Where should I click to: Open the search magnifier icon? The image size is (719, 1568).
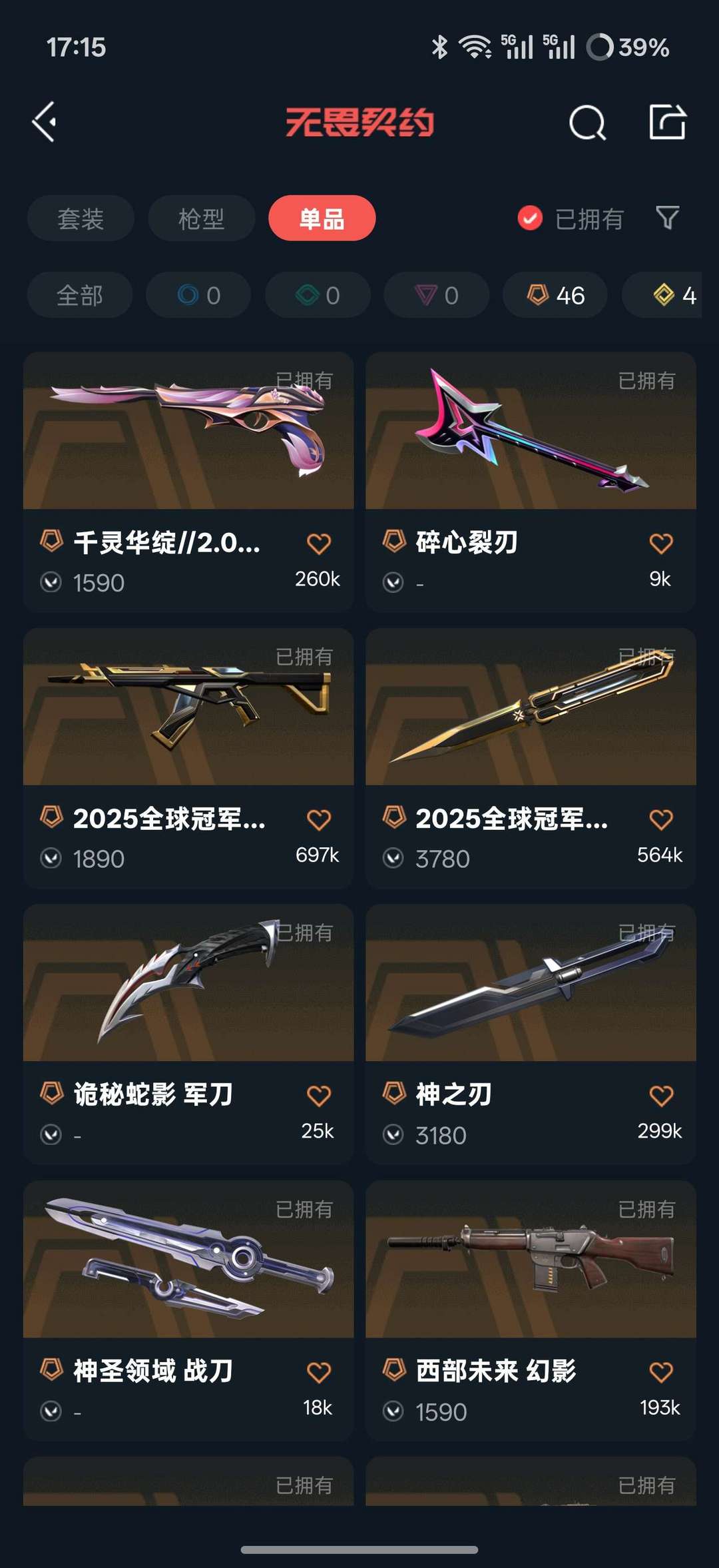tap(587, 123)
